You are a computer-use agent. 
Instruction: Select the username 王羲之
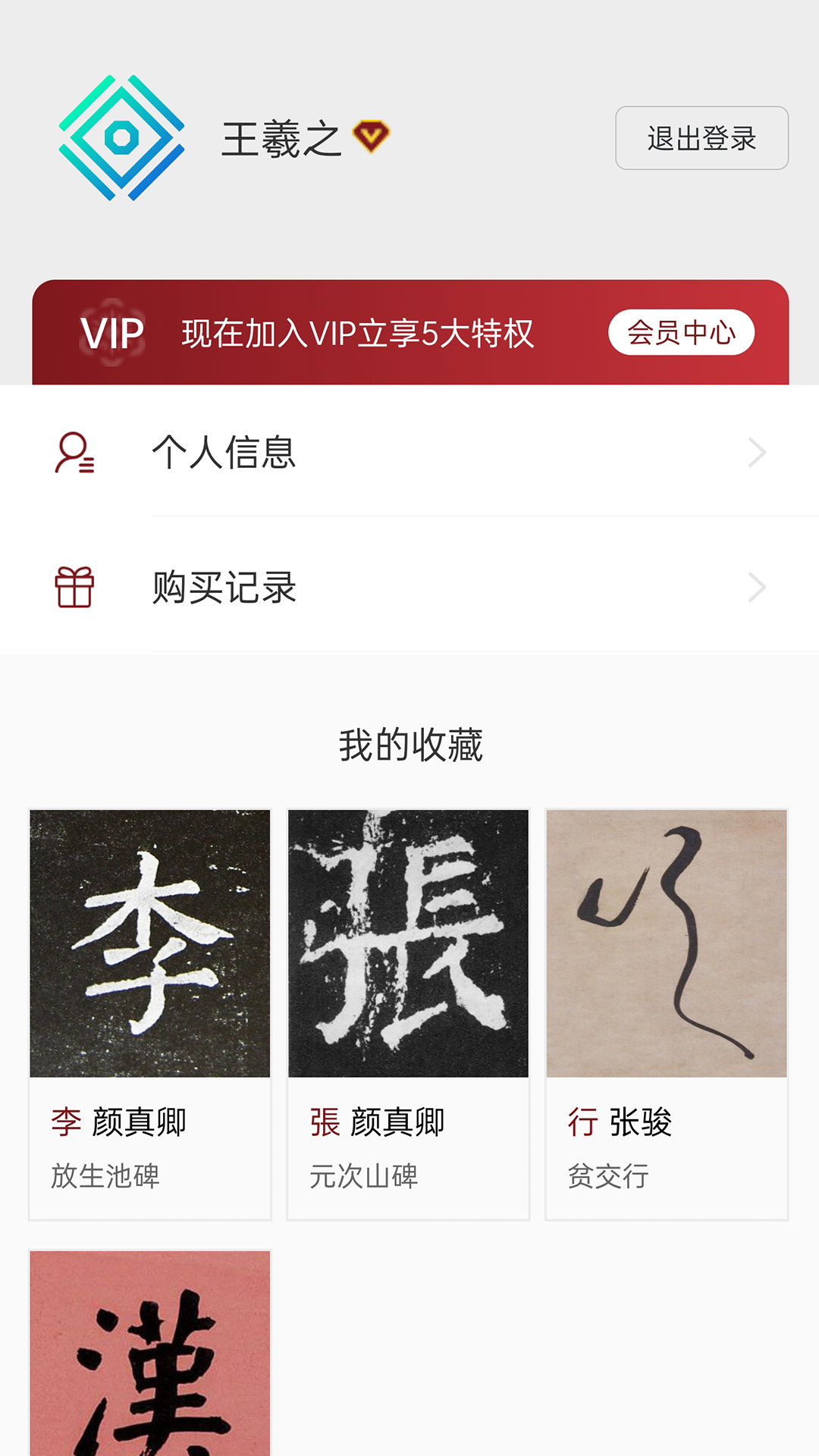(x=281, y=139)
